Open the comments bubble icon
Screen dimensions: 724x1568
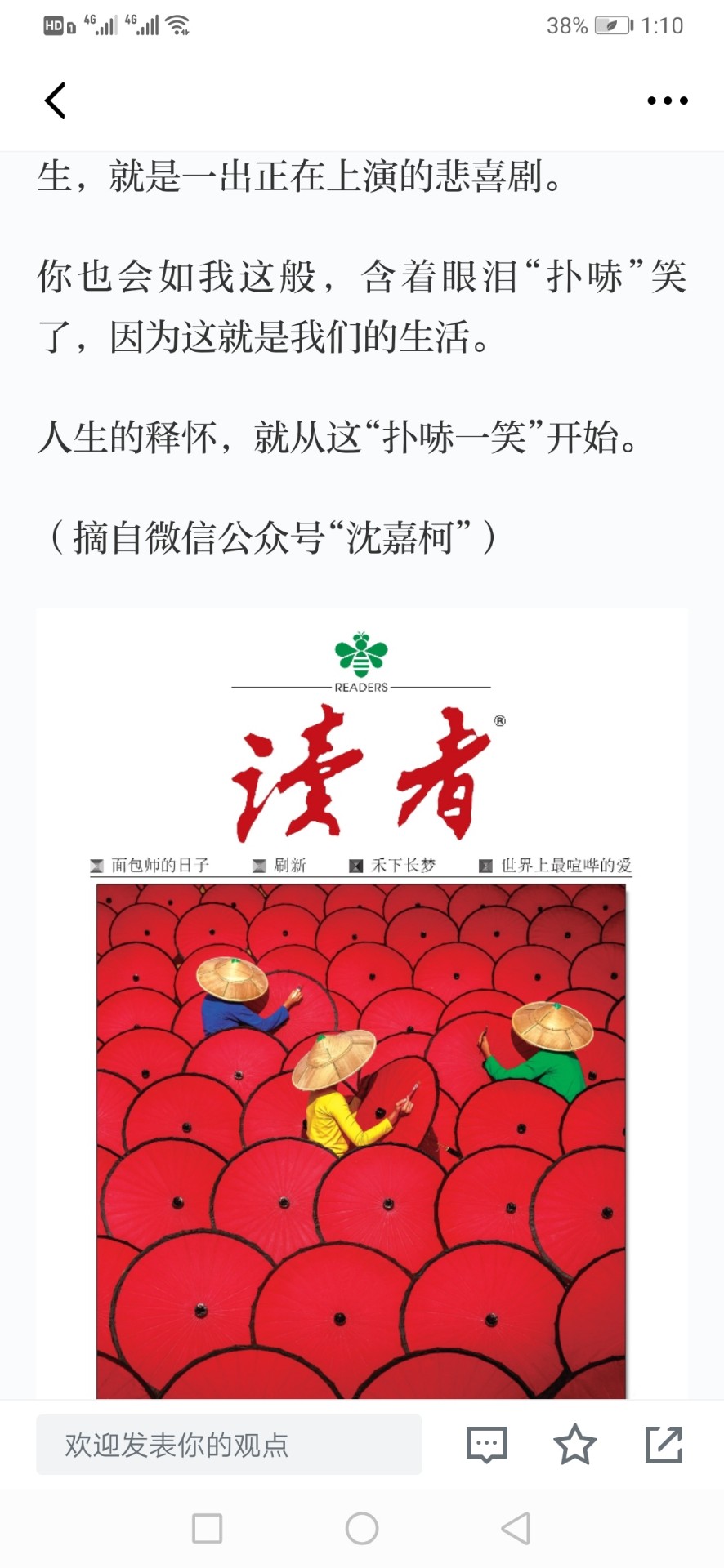486,1445
